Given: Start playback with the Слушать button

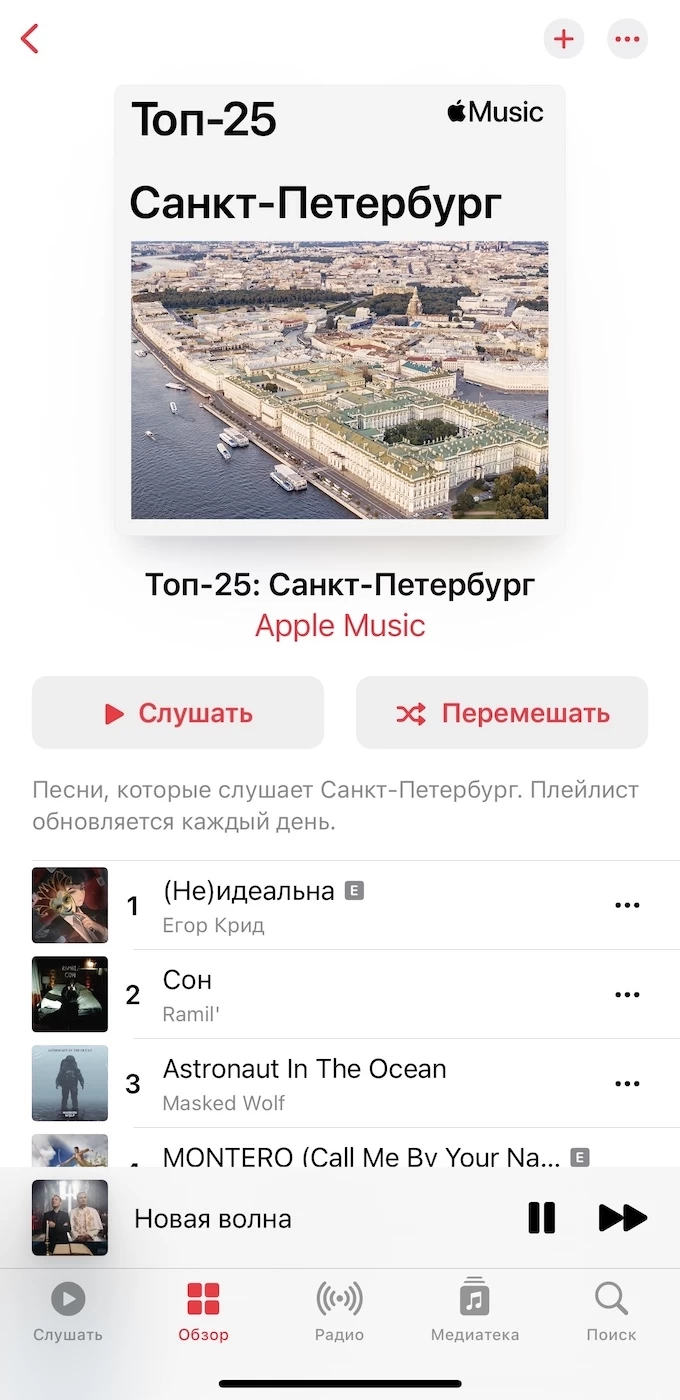Looking at the screenshot, I should [x=178, y=713].
